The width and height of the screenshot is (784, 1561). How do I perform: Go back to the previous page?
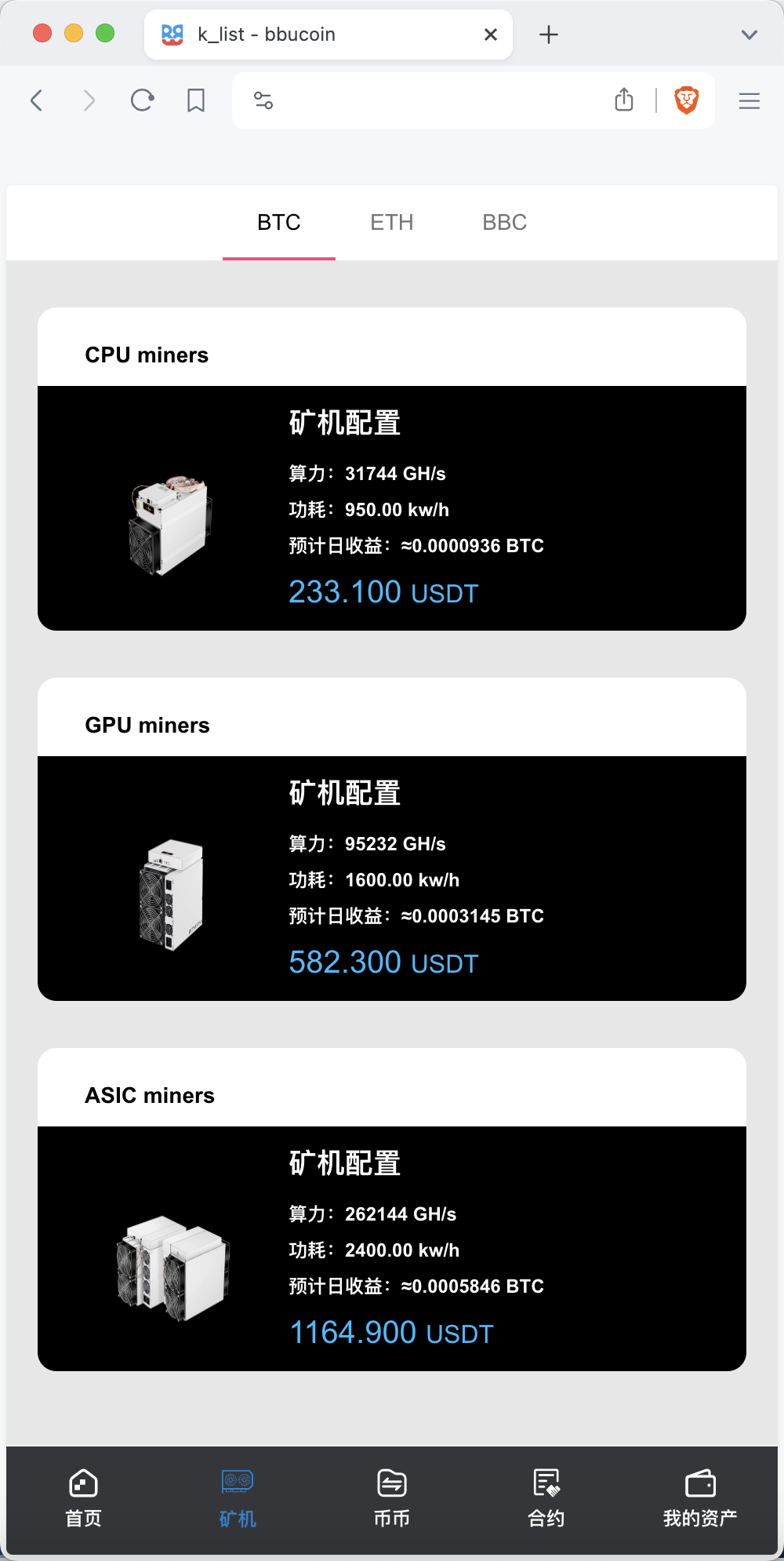36,100
